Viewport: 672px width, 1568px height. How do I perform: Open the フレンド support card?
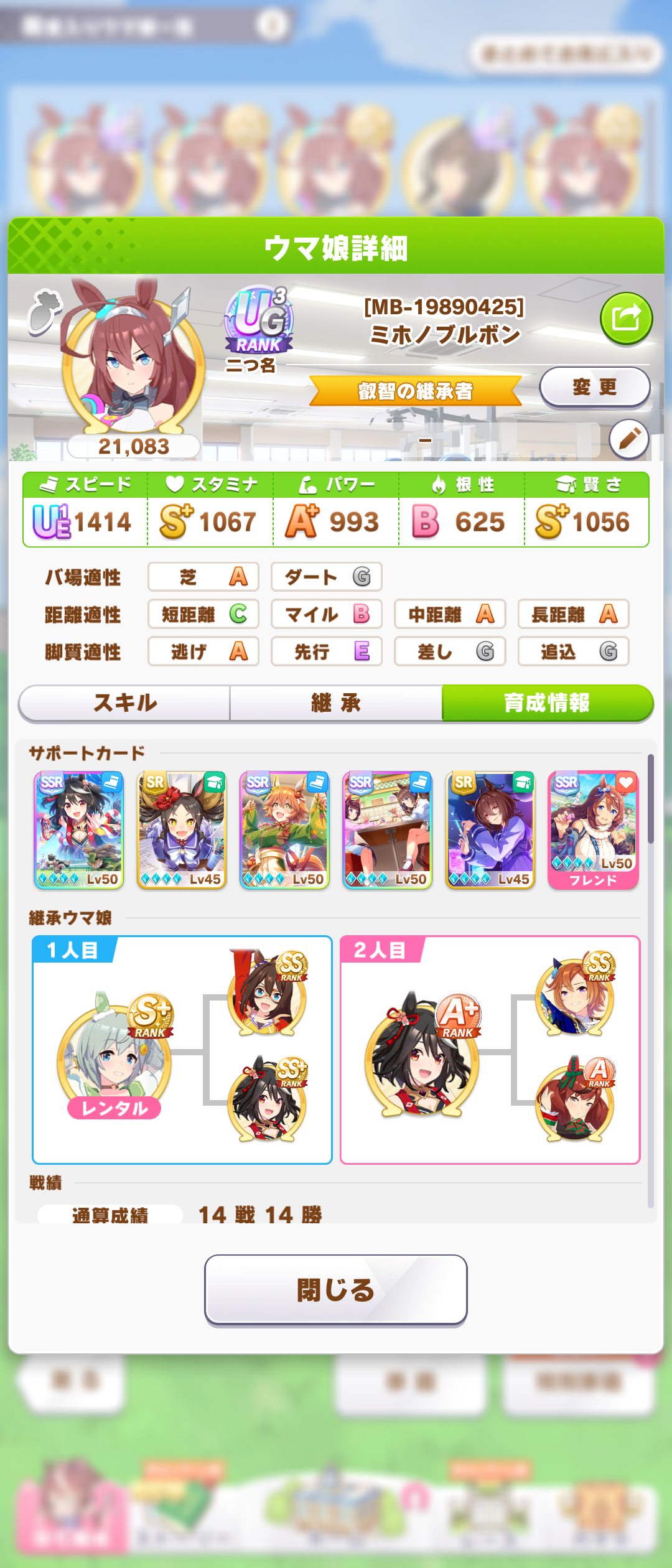[x=592, y=830]
